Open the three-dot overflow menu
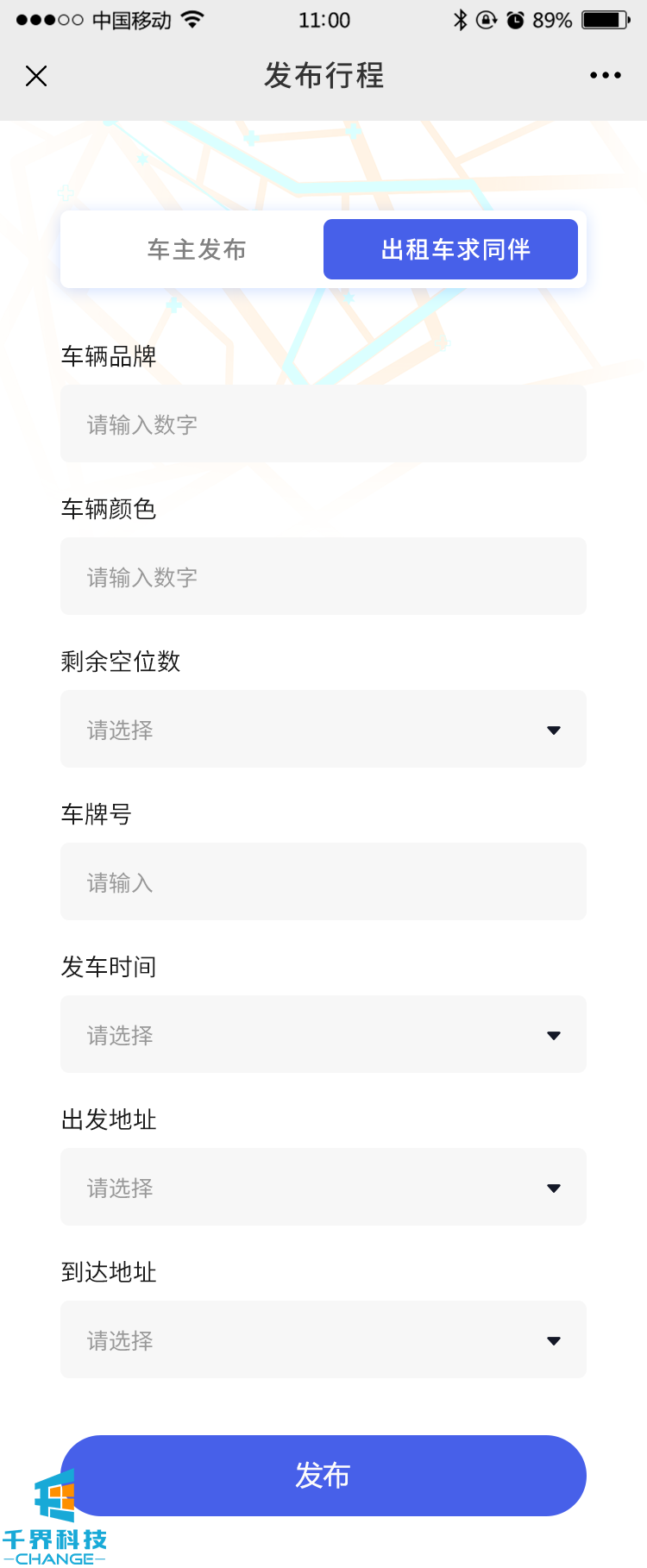This screenshot has width=647, height=1568. [x=605, y=76]
